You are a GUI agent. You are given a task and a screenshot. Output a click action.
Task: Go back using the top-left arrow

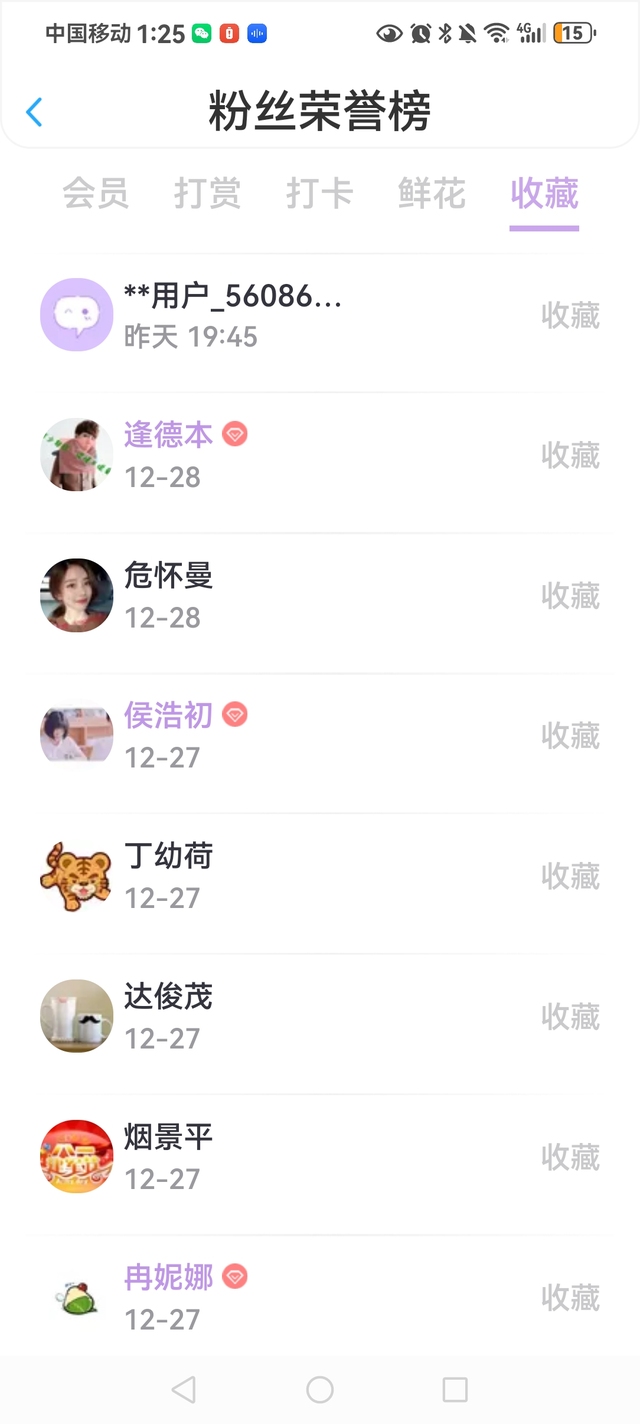pos(34,111)
